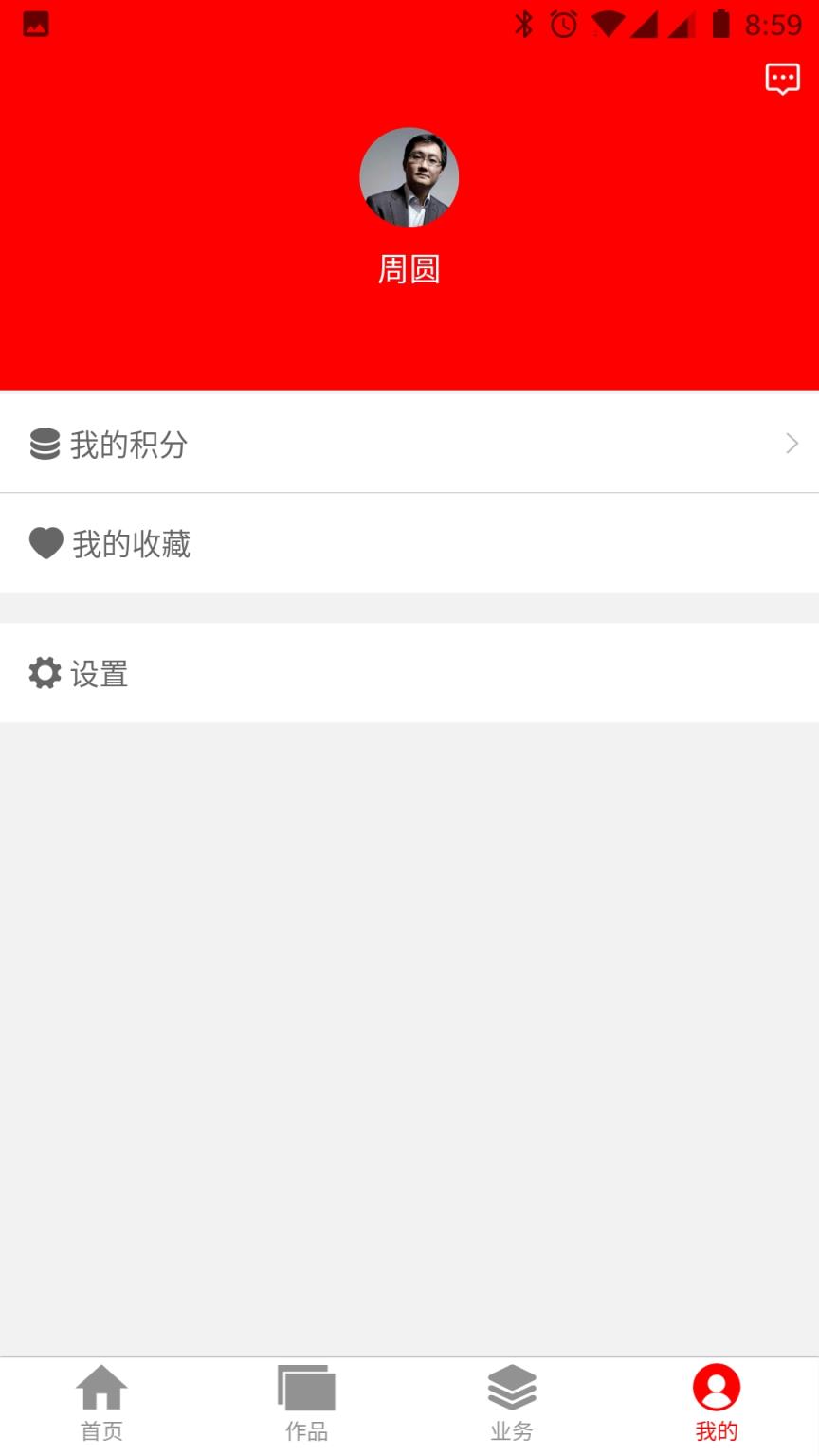The width and height of the screenshot is (819, 1456).
Task: Open the 业务 section
Action: tap(512, 1403)
